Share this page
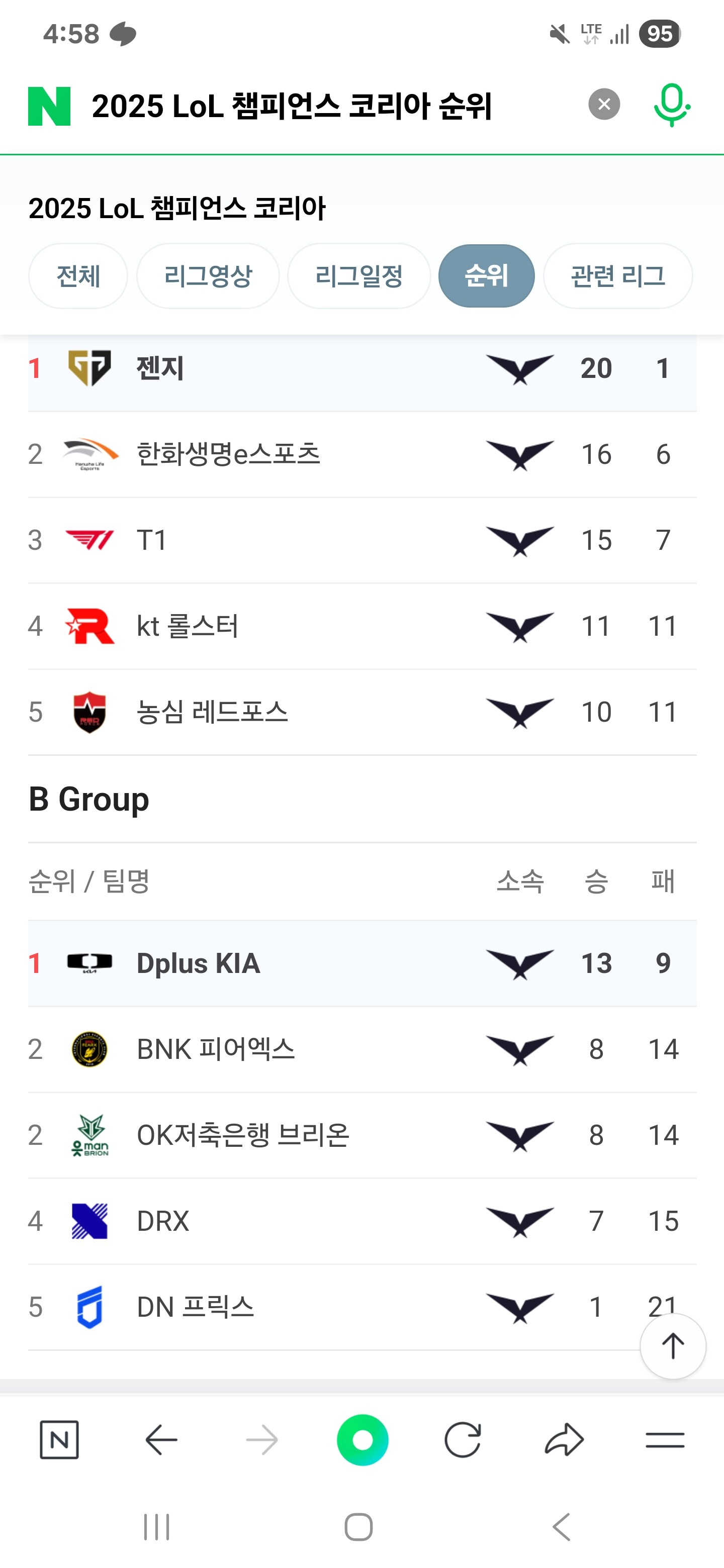The width and height of the screenshot is (724, 1568). click(x=564, y=1440)
